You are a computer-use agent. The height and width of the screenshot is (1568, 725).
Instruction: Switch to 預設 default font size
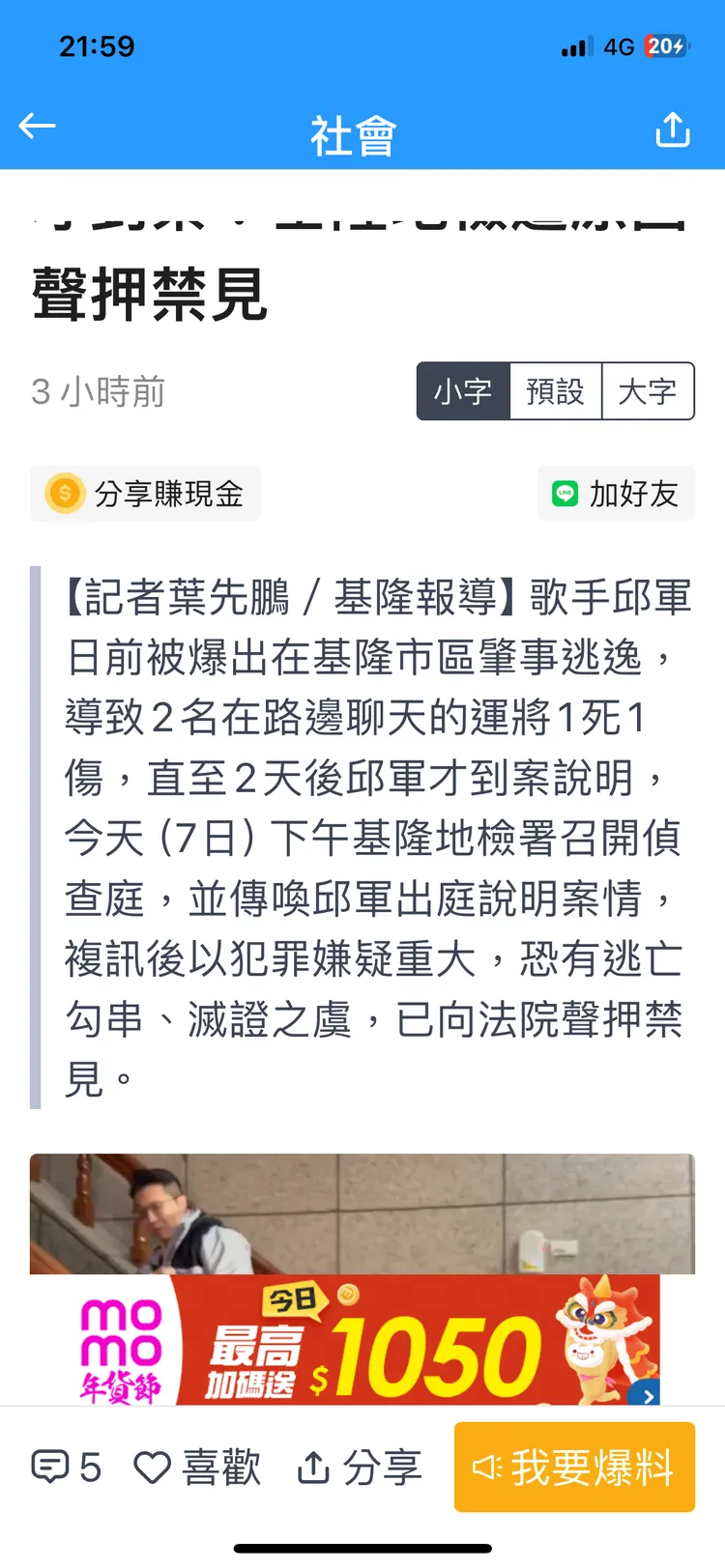(555, 391)
